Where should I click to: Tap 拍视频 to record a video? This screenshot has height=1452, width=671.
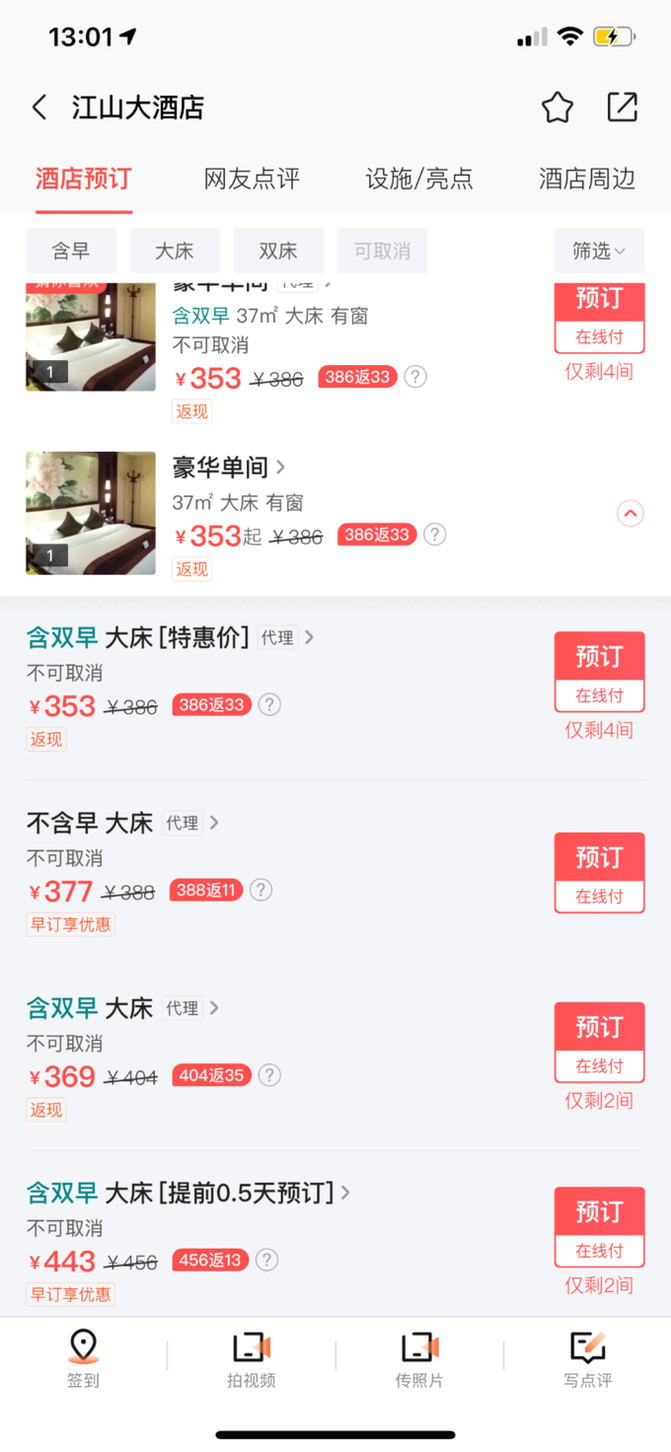[x=251, y=1360]
